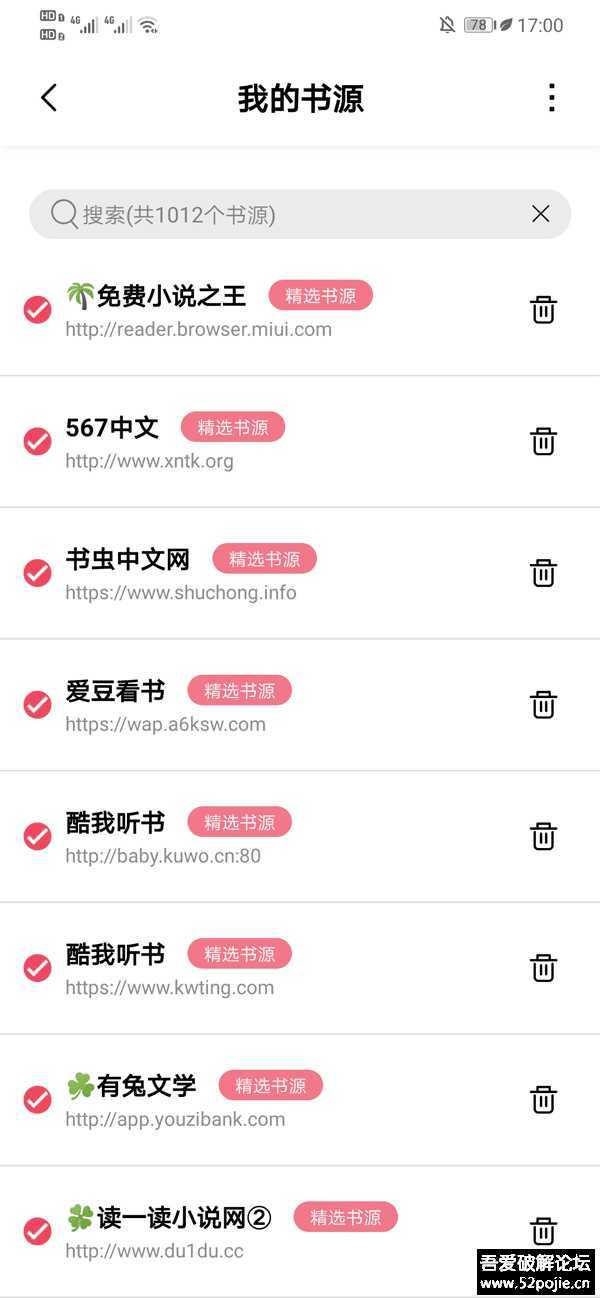Uncheck 酷我听书 with baby.kuwo.cn URL

pos(38,836)
